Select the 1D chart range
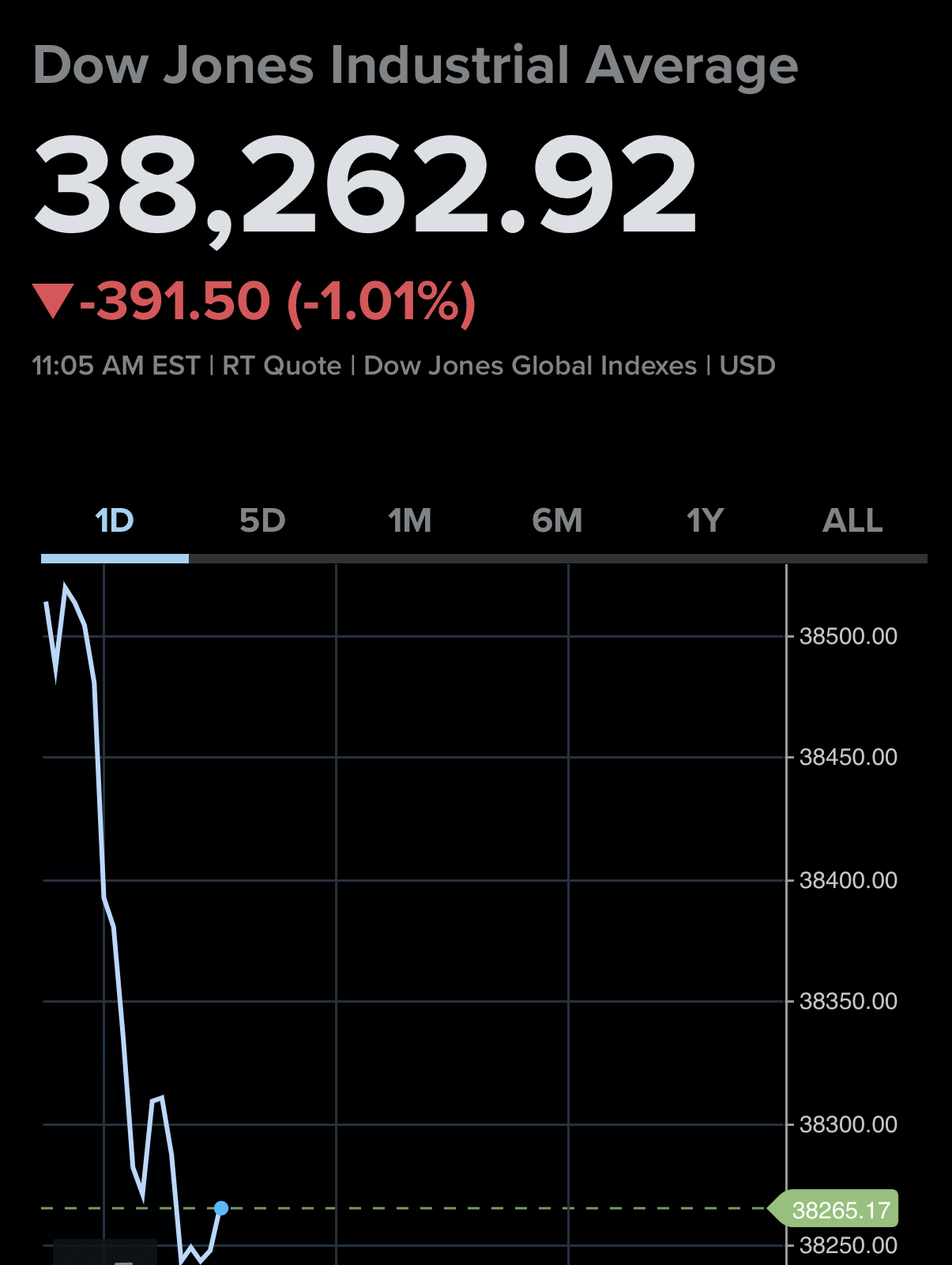This screenshot has height=1265, width=952. 115,521
